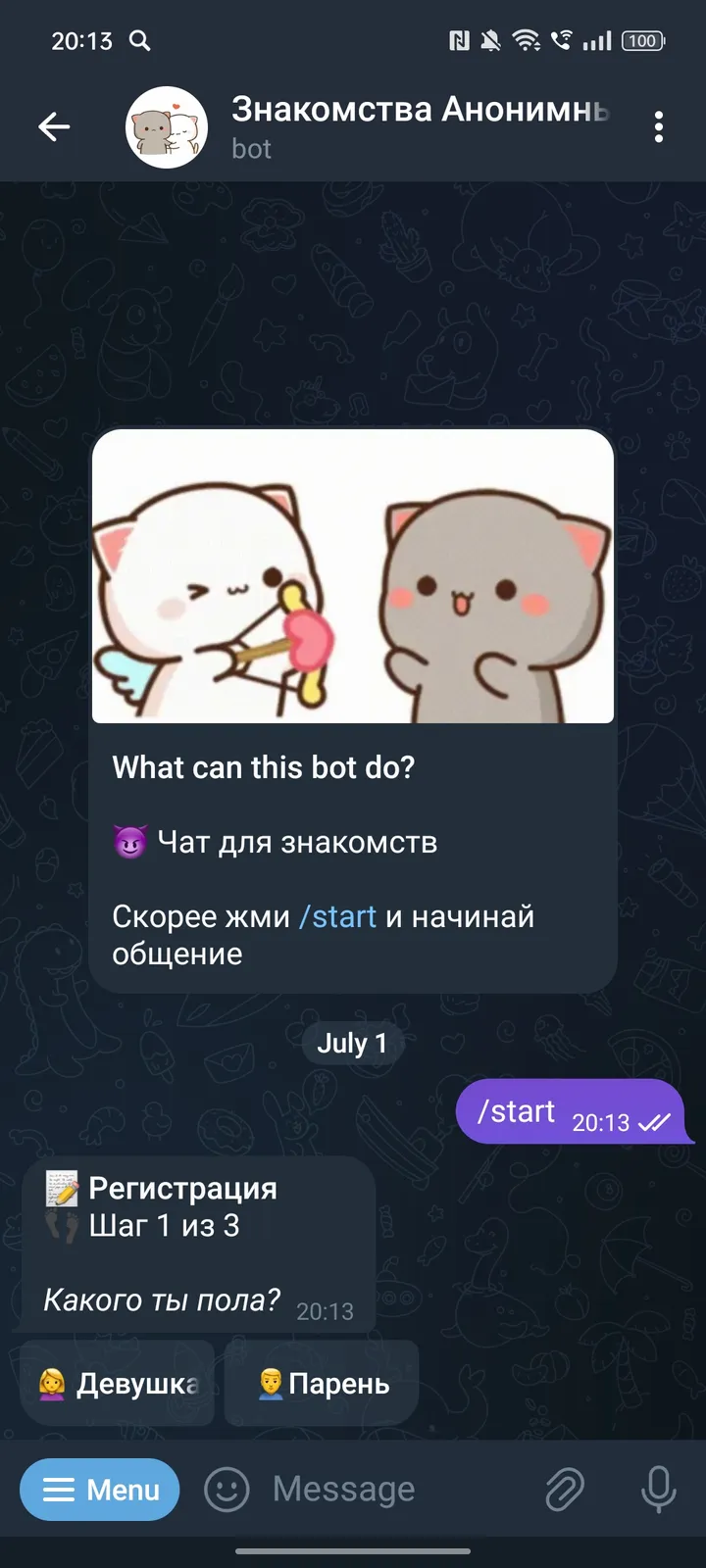Screen dimensions: 706x1568
Task: Tap the Wi-Fi indicator in the status bar
Action: (x=527, y=42)
